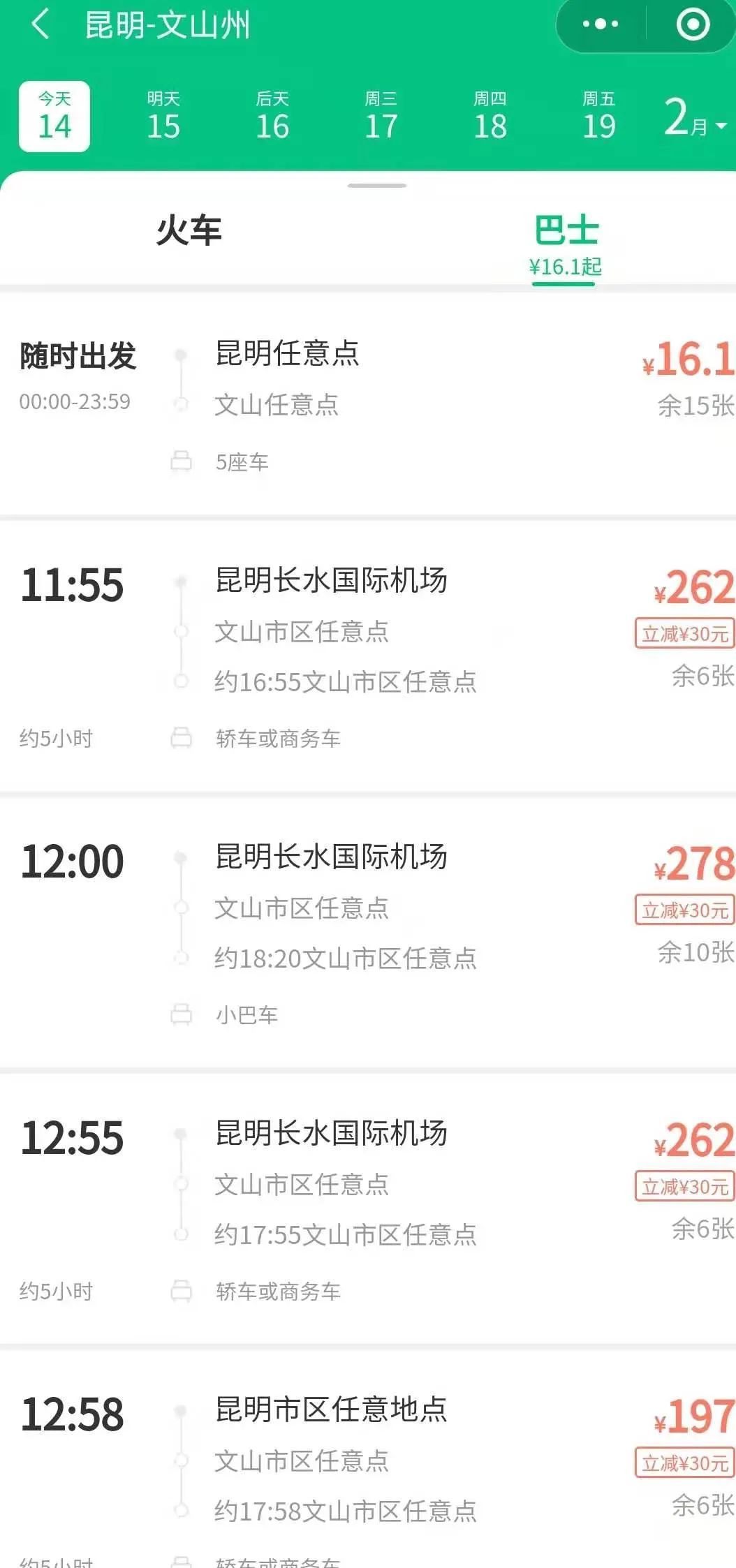Open the mini program overflow menu
Viewport: 736px width, 1568px height.
[601, 24]
